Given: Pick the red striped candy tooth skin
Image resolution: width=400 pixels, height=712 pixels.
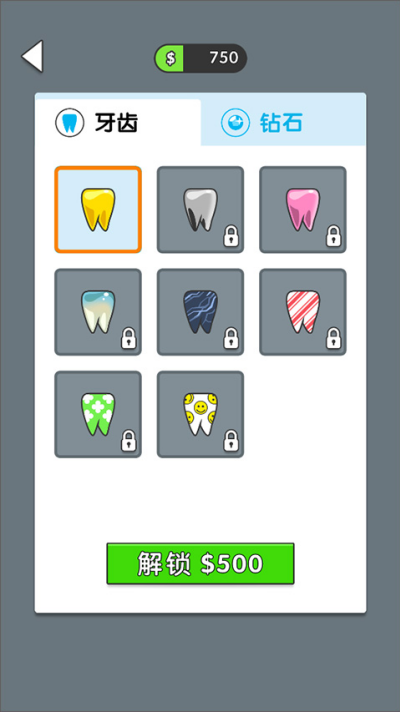Looking at the screenshot, I should [303, 312].
